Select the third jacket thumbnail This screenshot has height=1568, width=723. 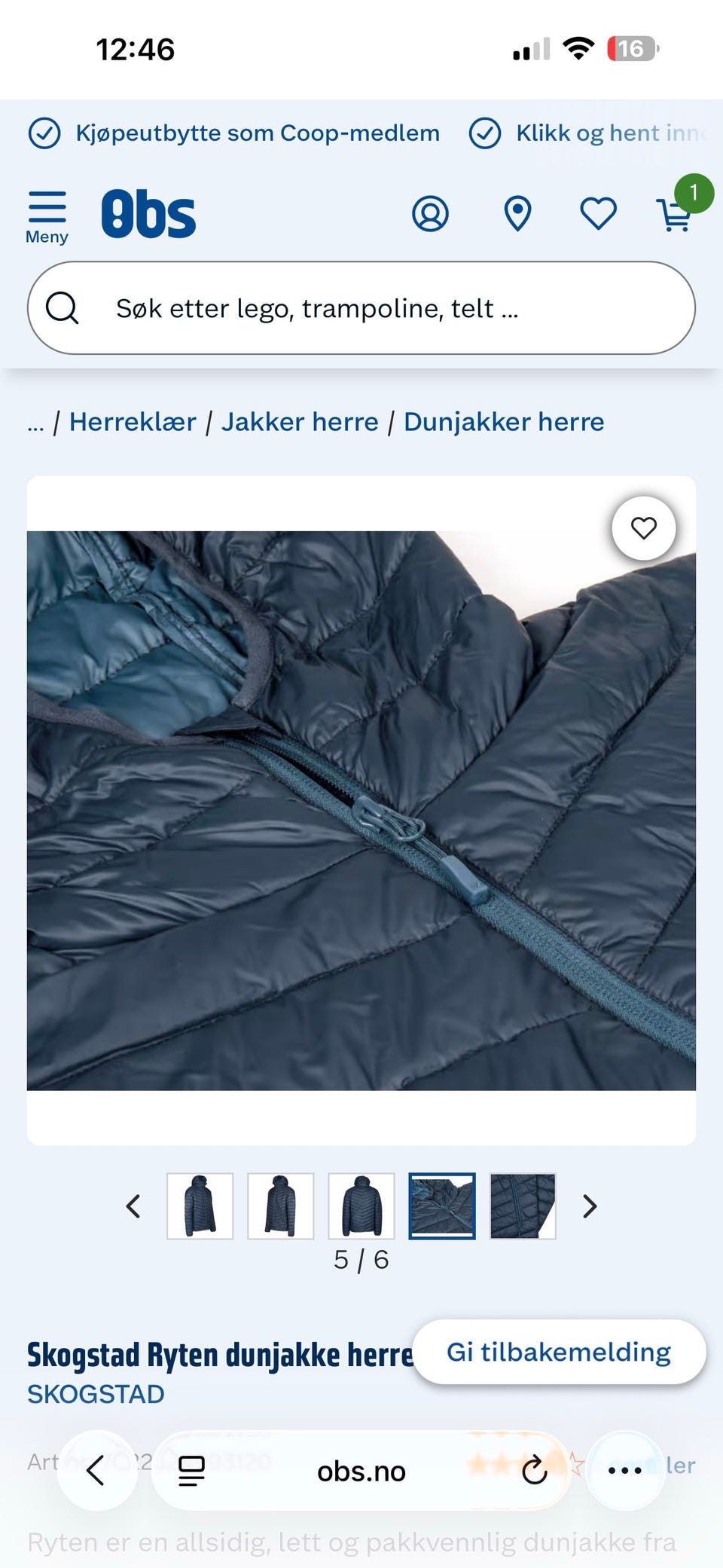pyautogui.click(x=361, y=1206)
